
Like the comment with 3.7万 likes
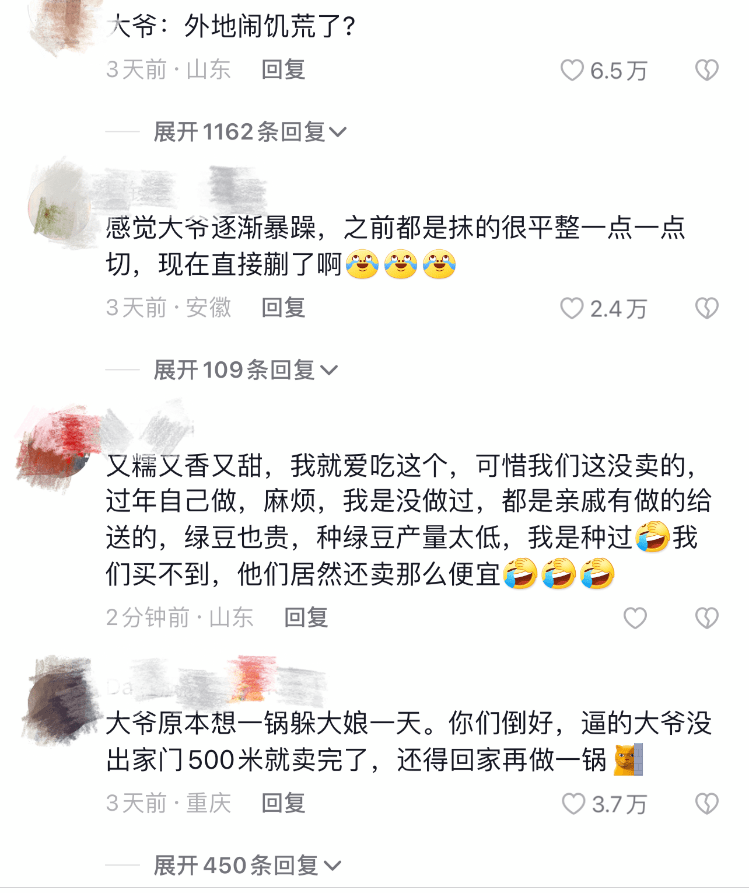pyautogui.click(x=572, y=803)
